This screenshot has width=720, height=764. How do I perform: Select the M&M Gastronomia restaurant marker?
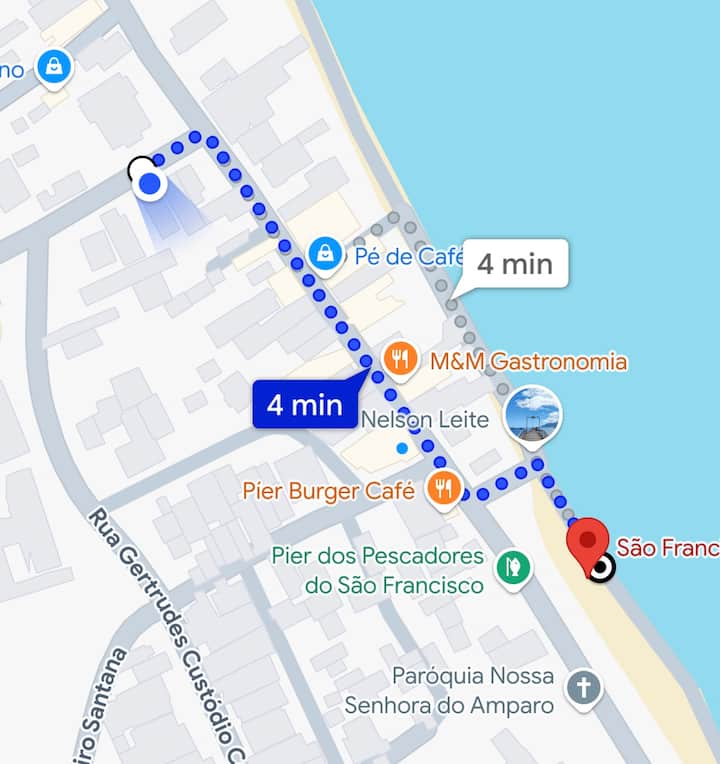(x=401, y=360)
